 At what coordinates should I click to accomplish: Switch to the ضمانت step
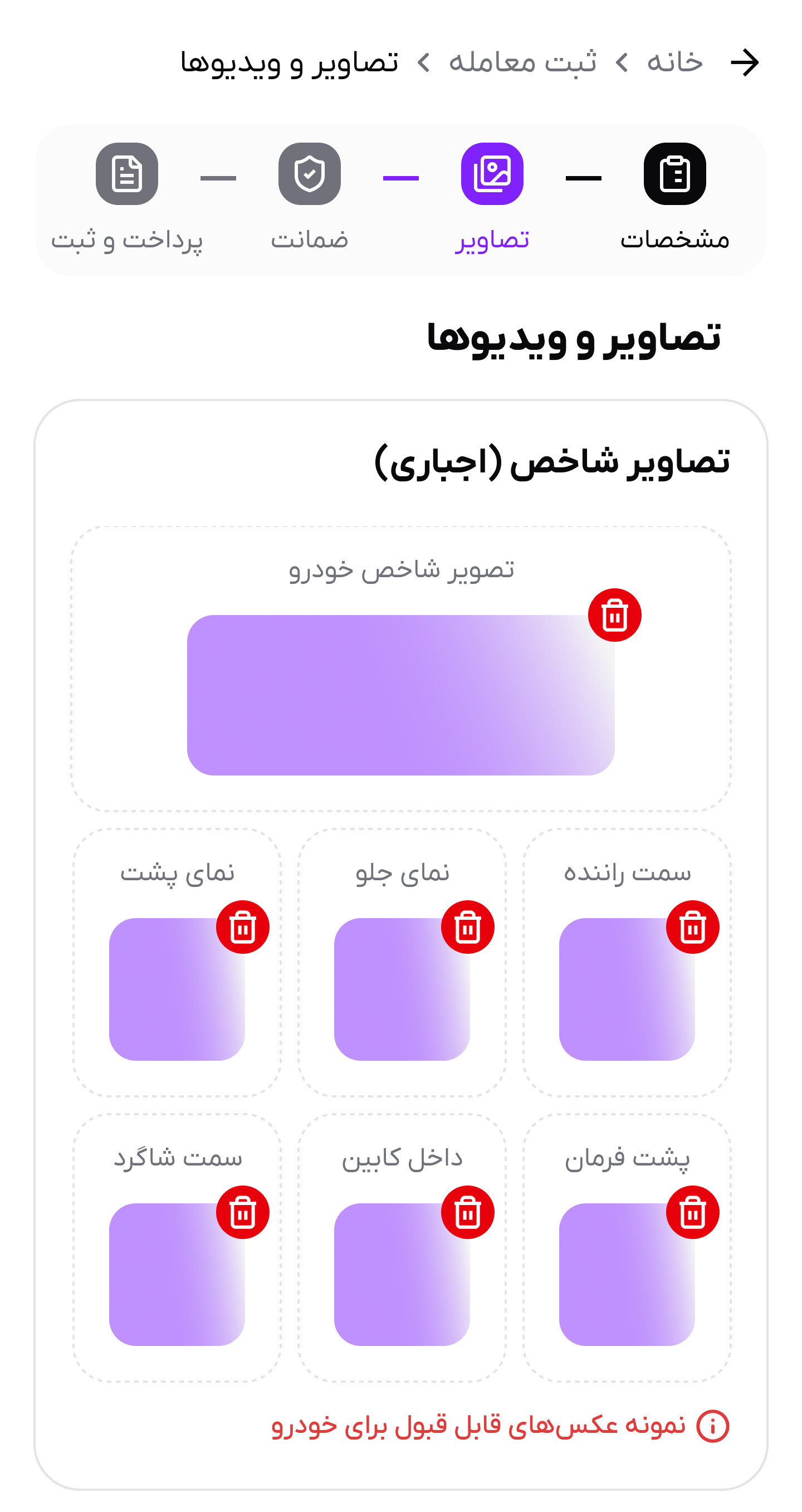(x=311, y=174)
